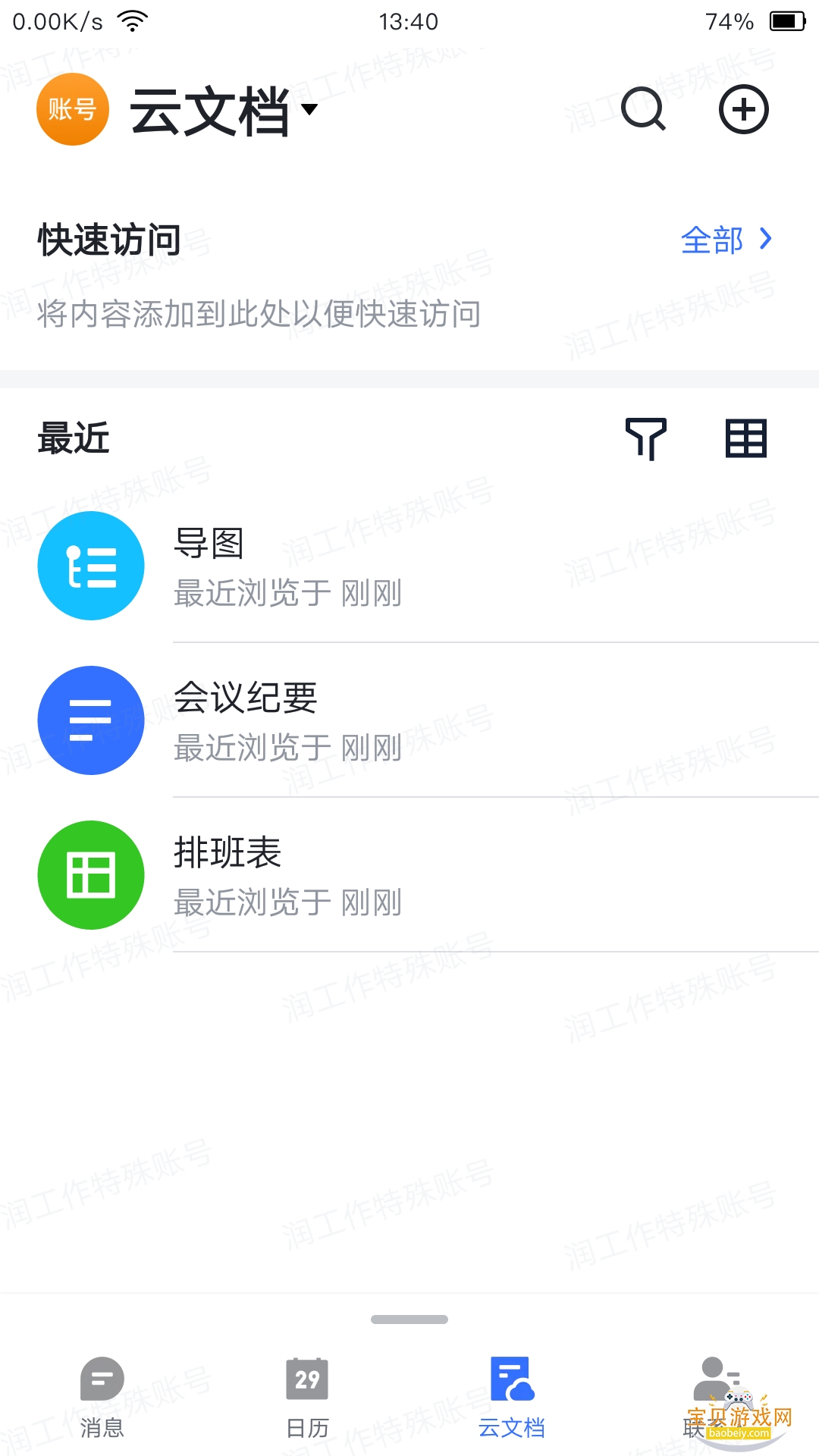Click the plus icon to create new document

[x=743, y=109]
